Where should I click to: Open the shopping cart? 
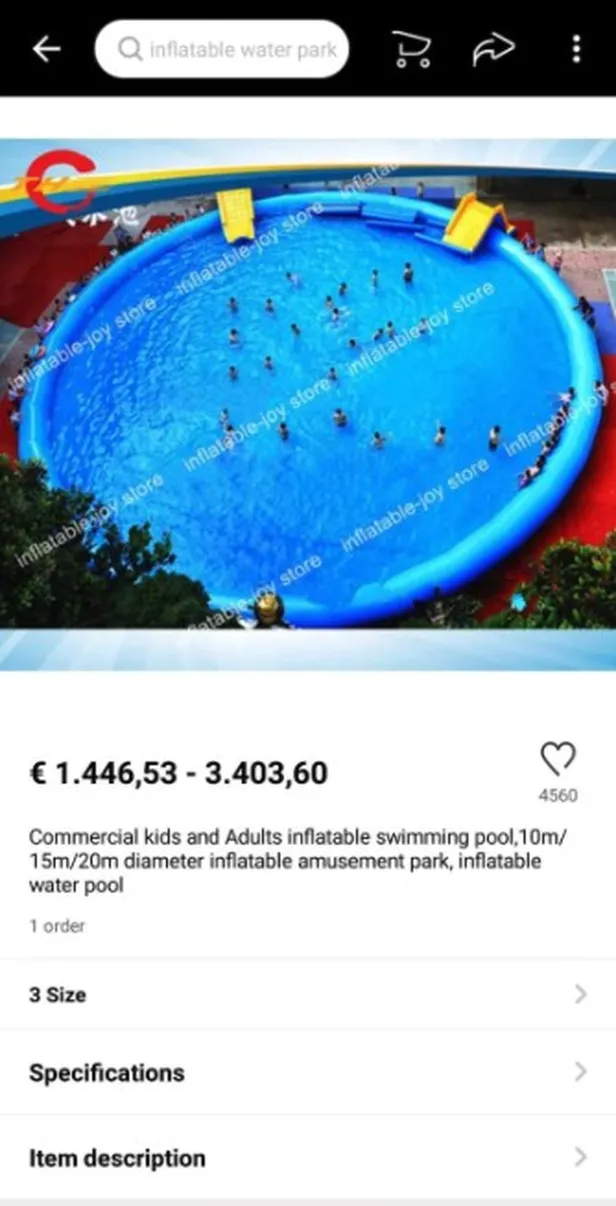(410, 49)
